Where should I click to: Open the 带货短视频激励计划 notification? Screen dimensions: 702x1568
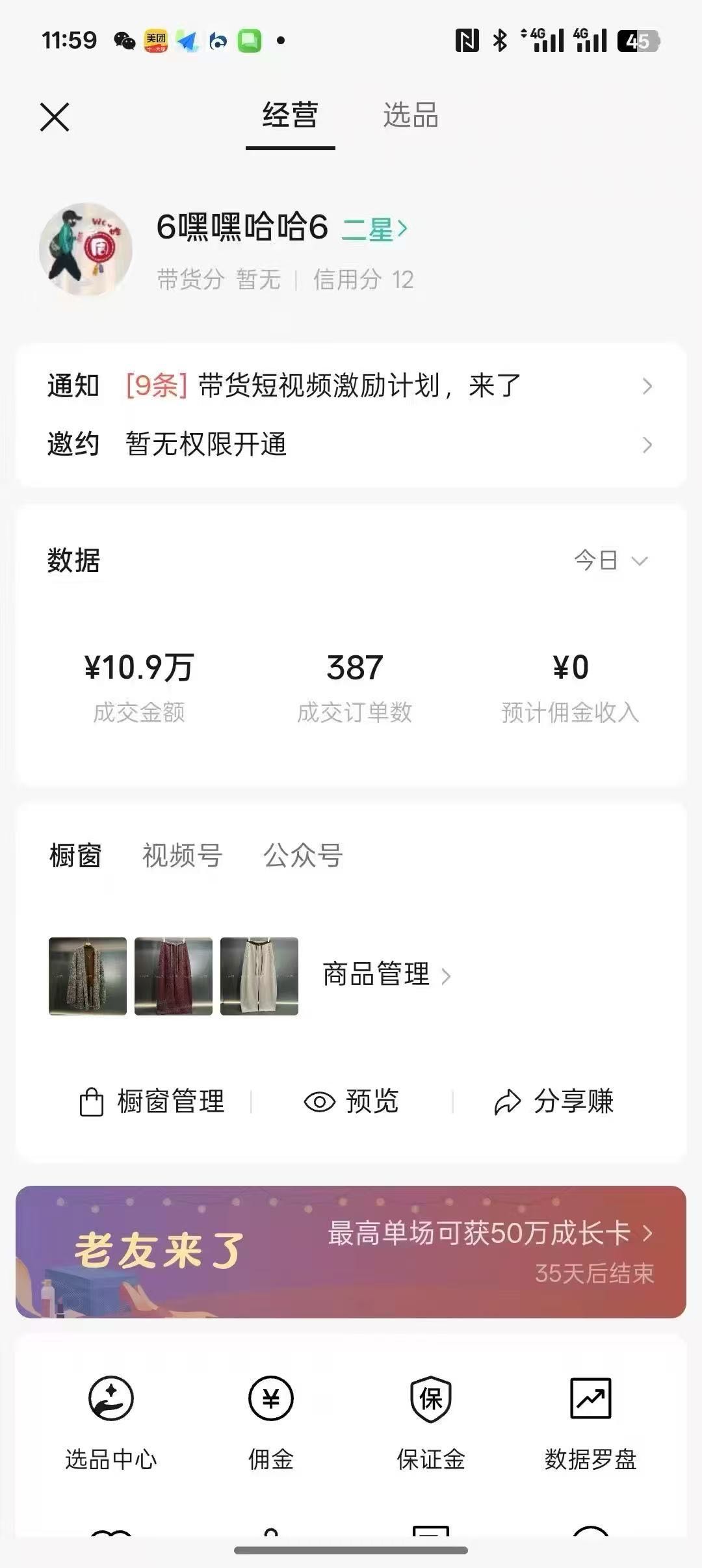coord(351,386)
